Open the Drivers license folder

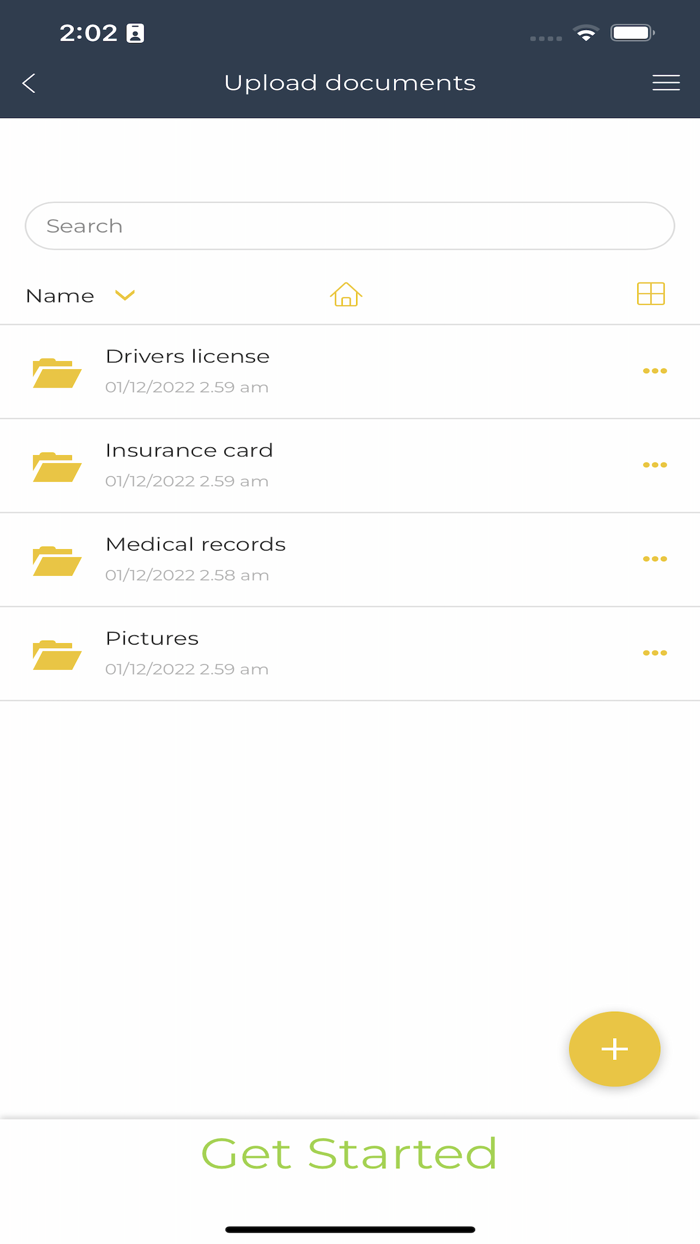click(188, 370)
